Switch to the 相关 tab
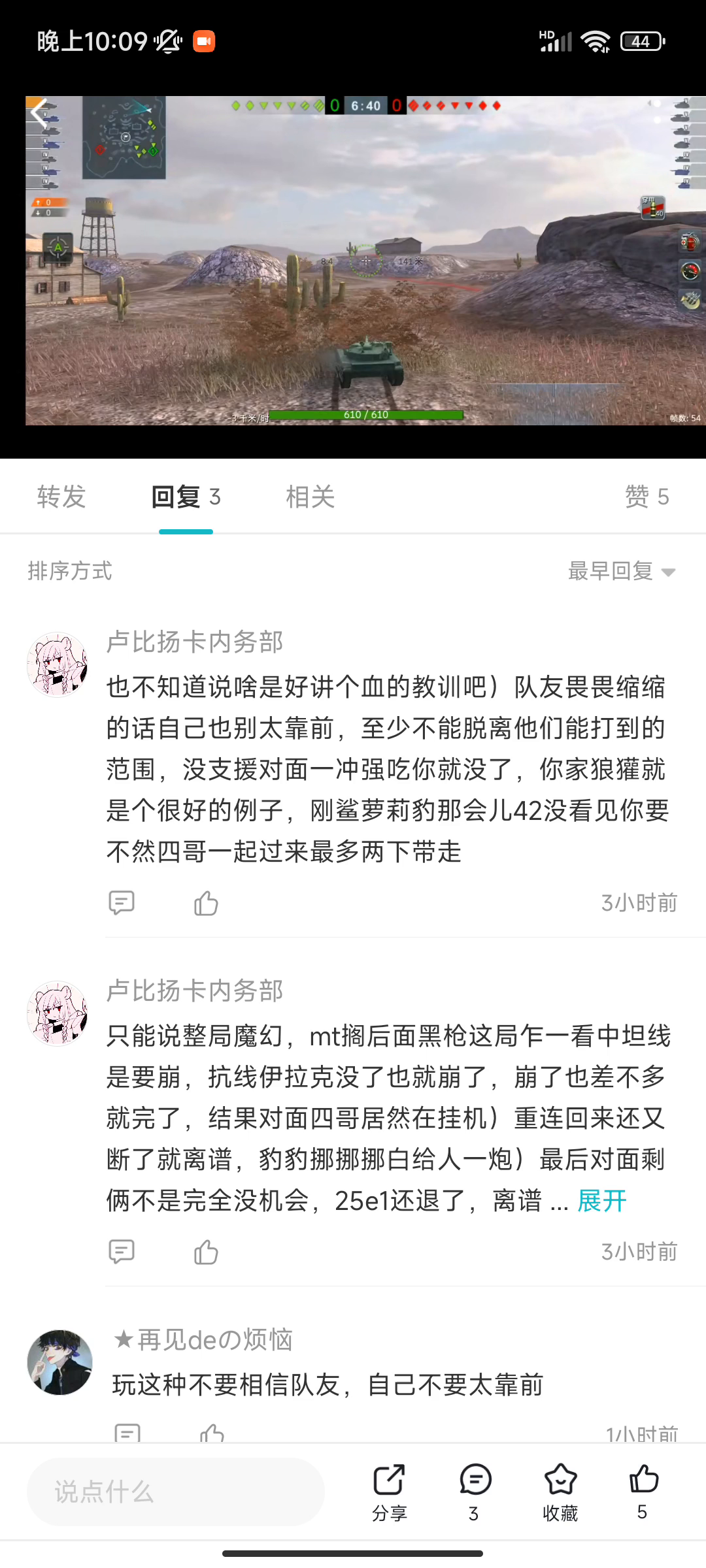Screen dimensions: 706x1568 pyautogui.click(x=310, y=497)
